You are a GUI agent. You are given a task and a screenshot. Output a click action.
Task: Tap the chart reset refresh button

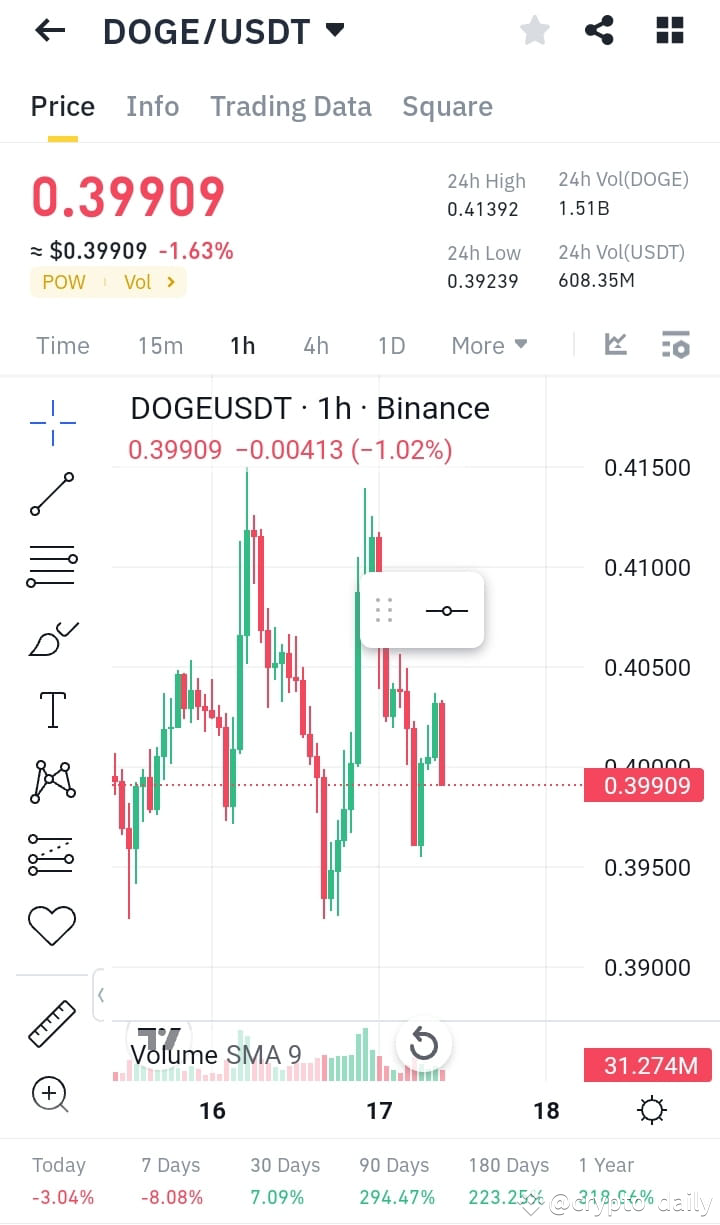coord(424,1045)
